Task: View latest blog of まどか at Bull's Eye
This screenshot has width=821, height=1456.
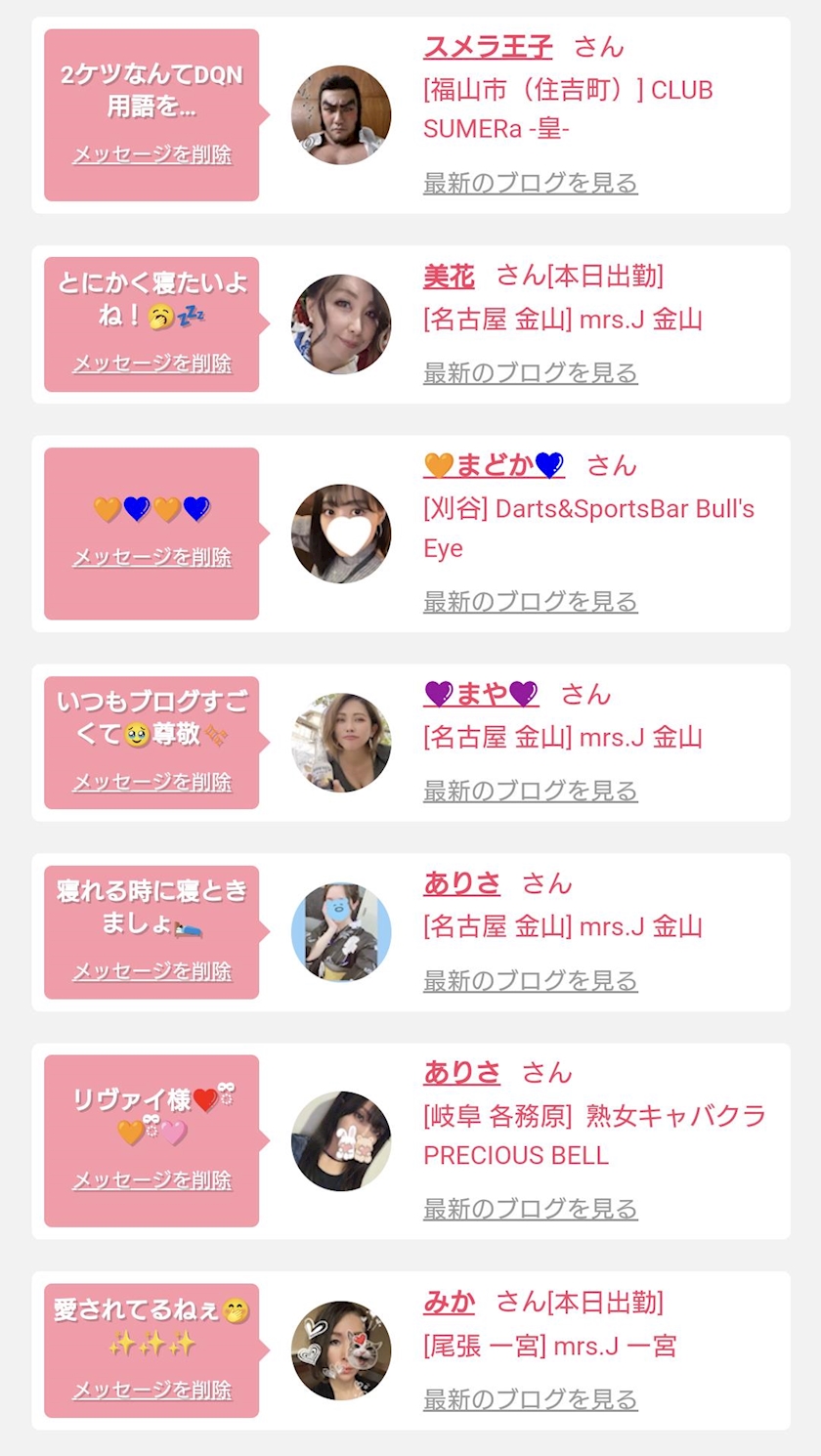Action: pos(530,601)
